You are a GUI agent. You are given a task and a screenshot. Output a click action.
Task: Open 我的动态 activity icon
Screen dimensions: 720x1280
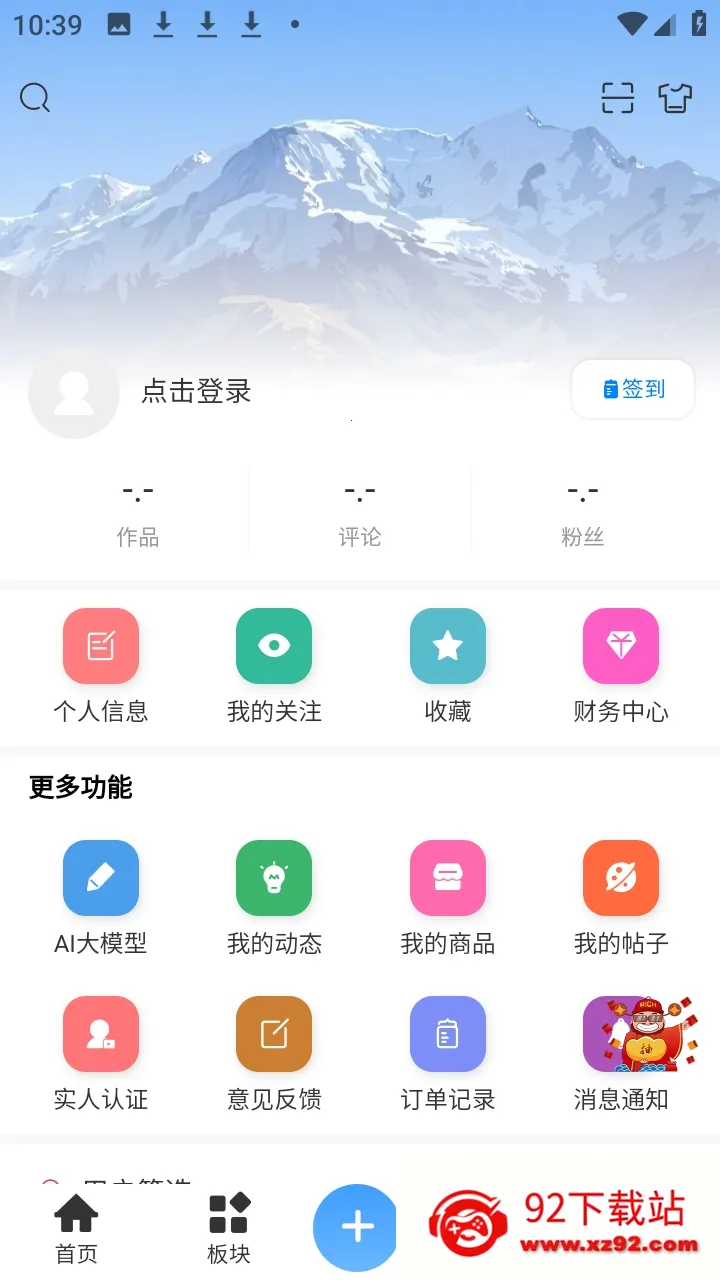point(274,878)
